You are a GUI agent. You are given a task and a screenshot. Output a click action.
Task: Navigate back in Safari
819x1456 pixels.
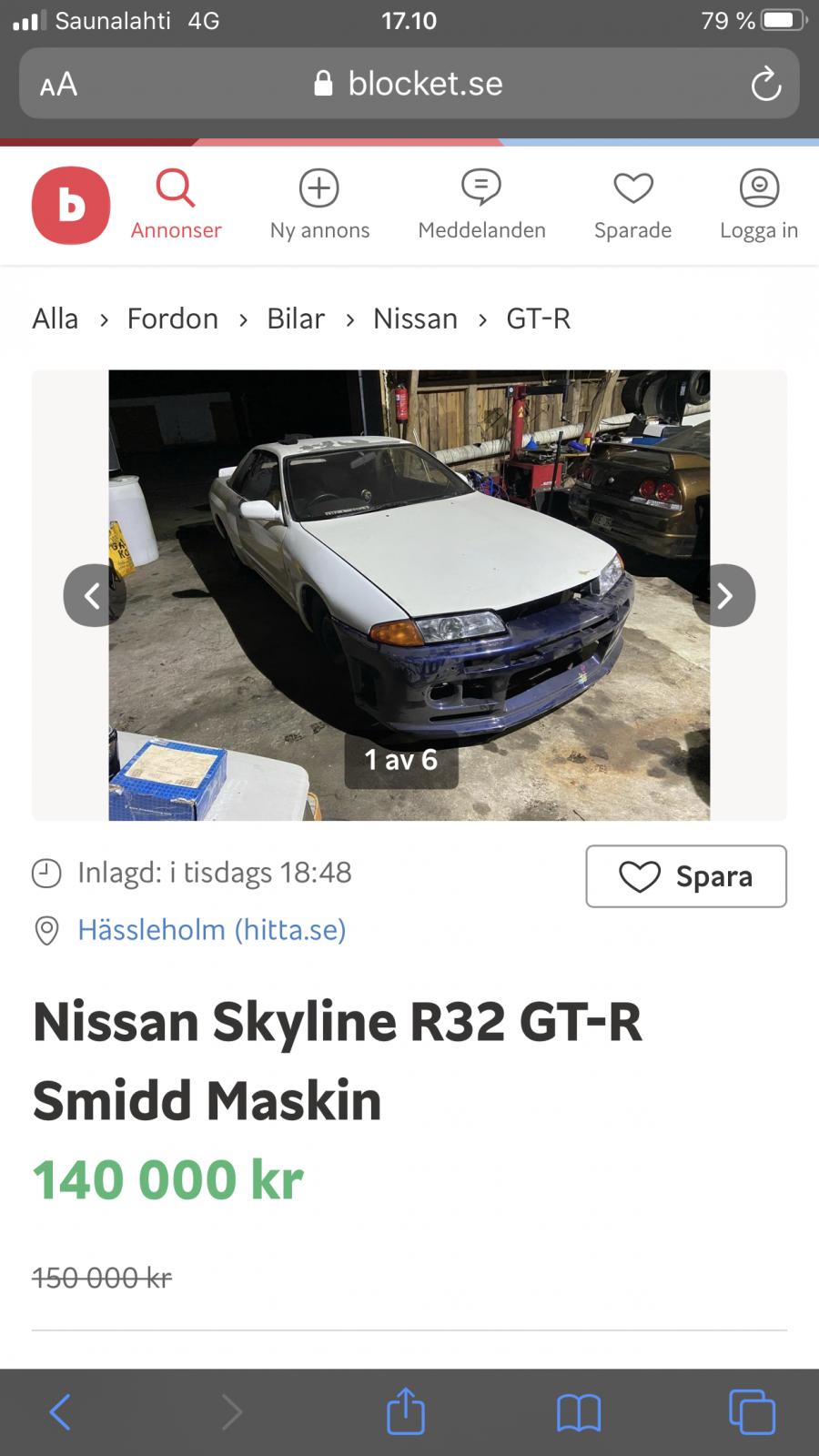pos(60,1412)
